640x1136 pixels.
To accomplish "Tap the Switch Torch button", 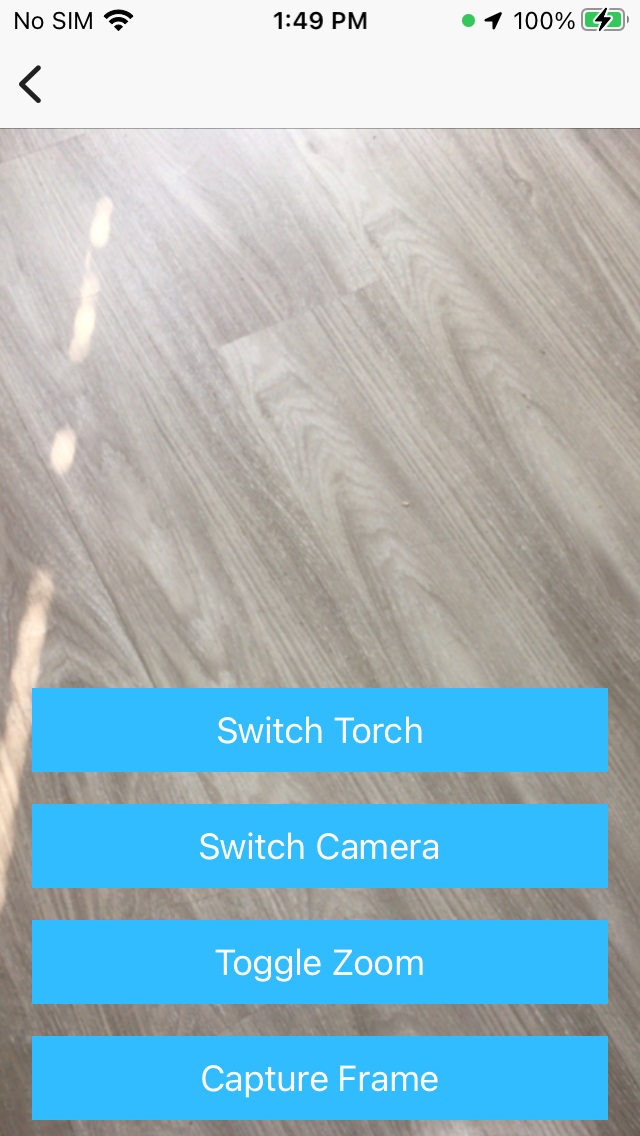I will (x=320, y=730).
